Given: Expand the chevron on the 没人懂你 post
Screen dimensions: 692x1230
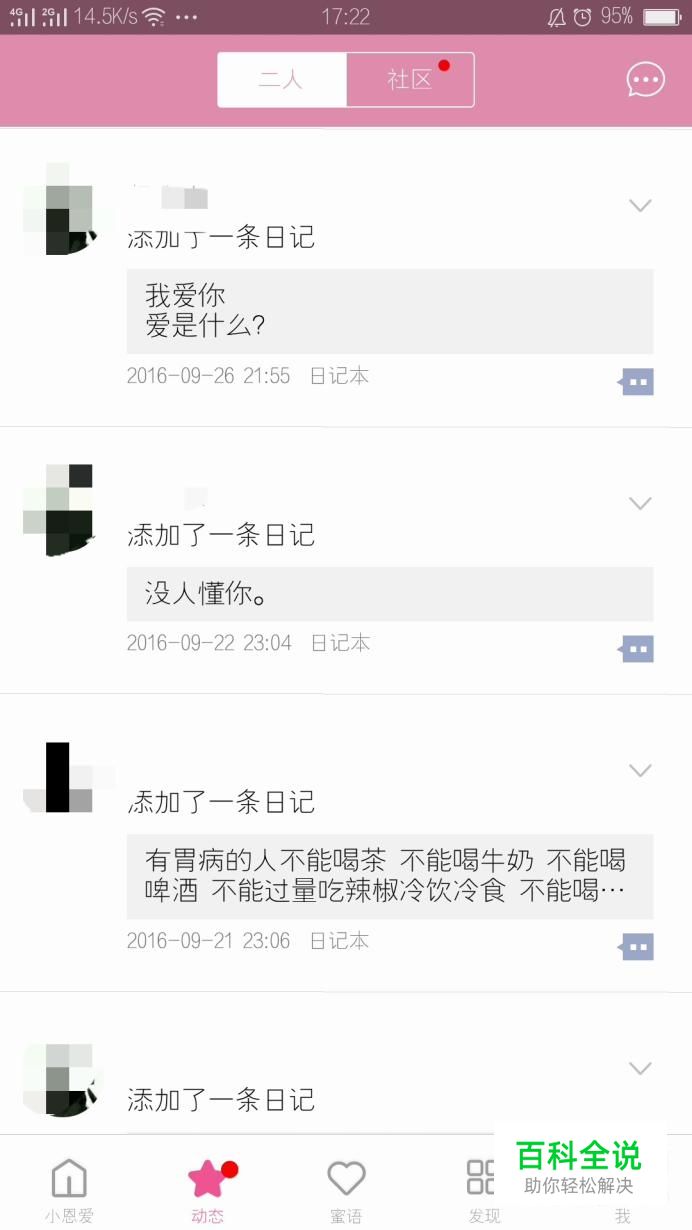Looking at the screenshot, I should (640, 503).
